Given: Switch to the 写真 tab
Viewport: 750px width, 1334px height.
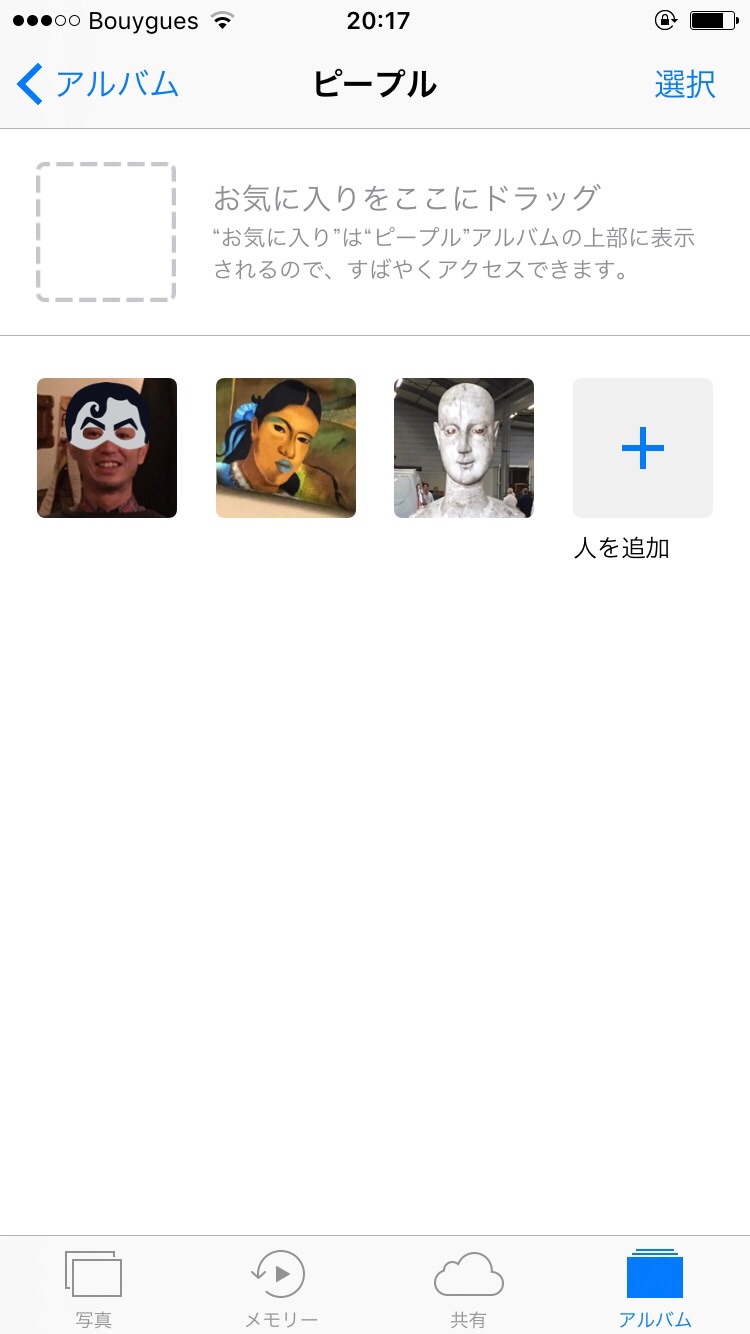Looking at the screenshot, I should [x=94, y=1288].
